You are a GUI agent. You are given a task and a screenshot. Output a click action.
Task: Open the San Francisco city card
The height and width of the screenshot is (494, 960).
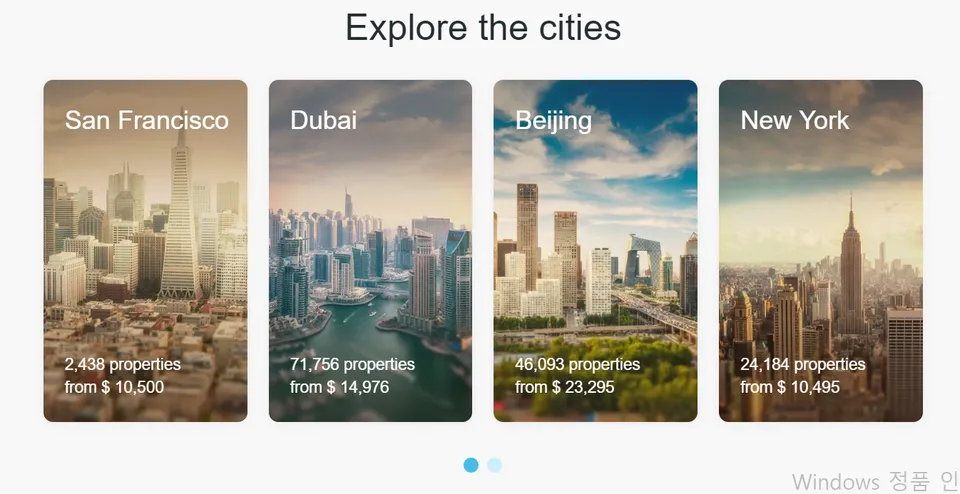tap(145, 250)
